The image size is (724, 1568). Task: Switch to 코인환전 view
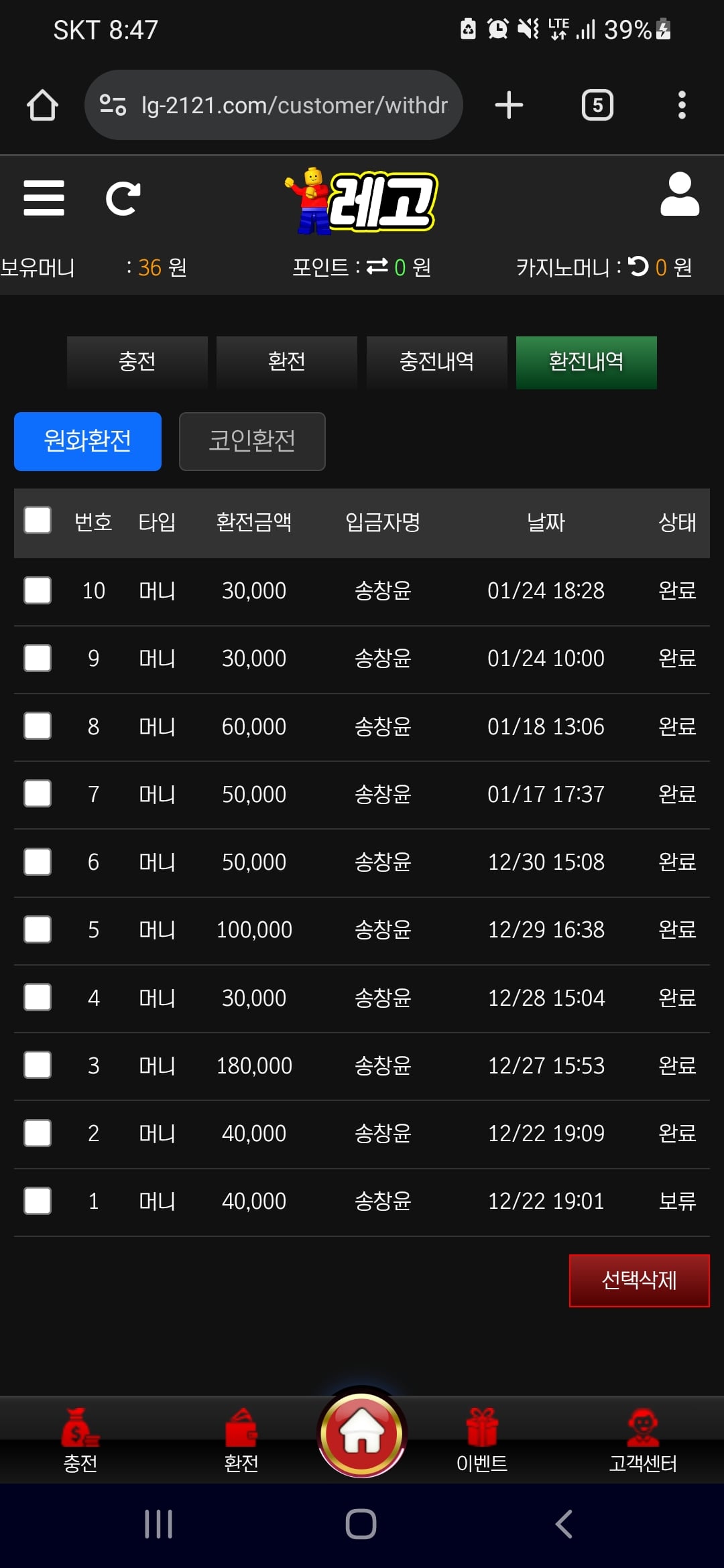pos(252,441)
